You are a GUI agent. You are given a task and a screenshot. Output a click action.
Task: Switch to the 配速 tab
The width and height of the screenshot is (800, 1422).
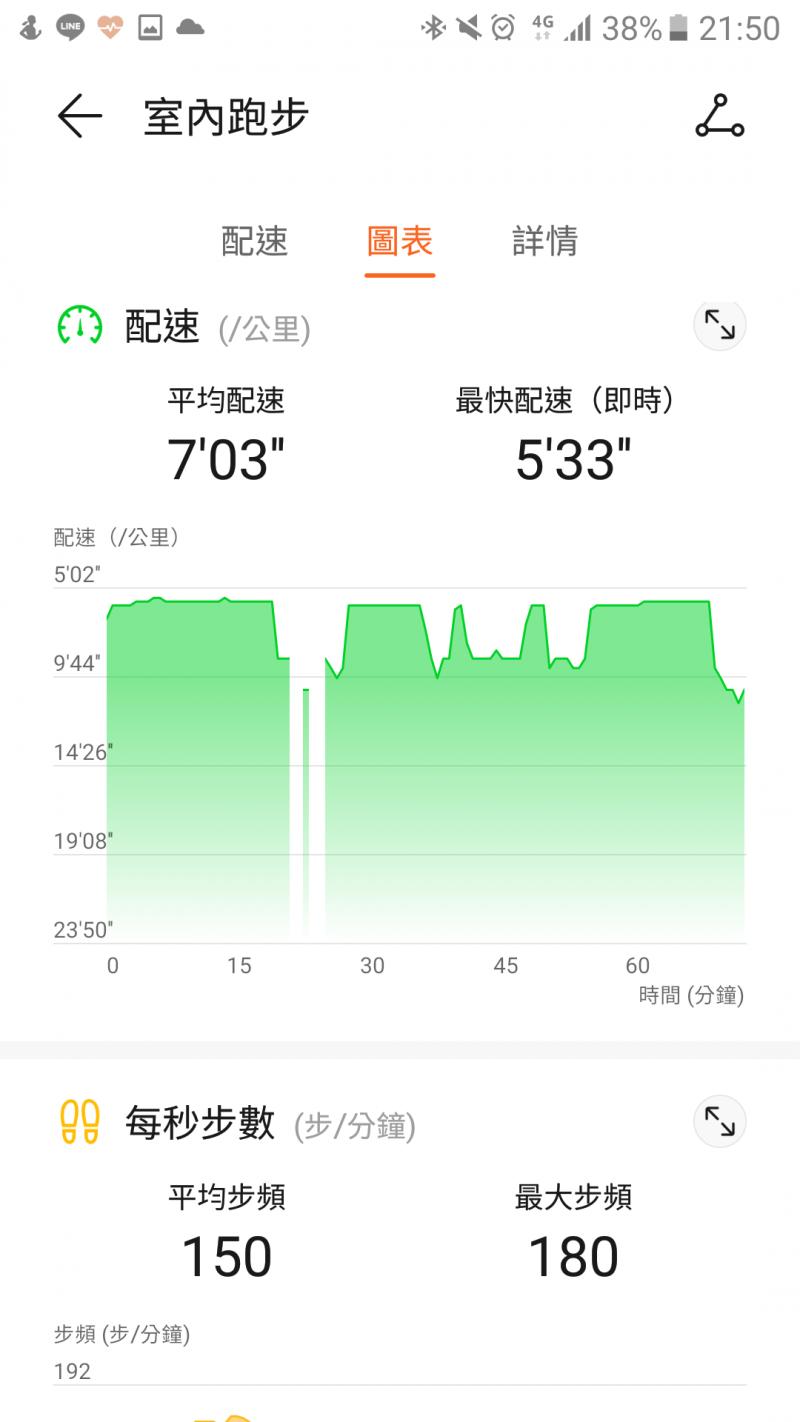coord(254,241)
